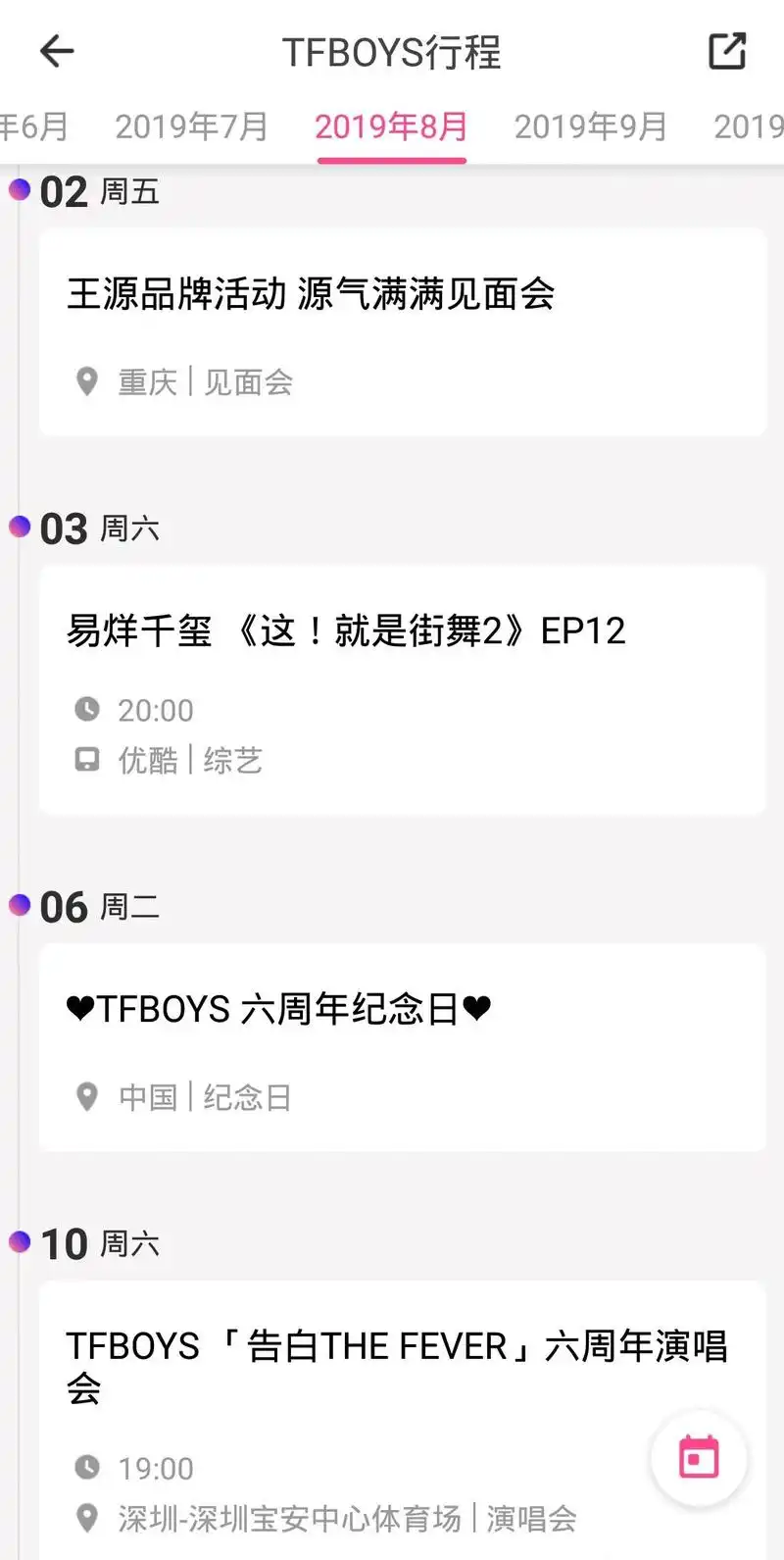Click the timeline dot beside 10 周六
This screenshot has width=784, height=1560.
[x=18, y=1243]
